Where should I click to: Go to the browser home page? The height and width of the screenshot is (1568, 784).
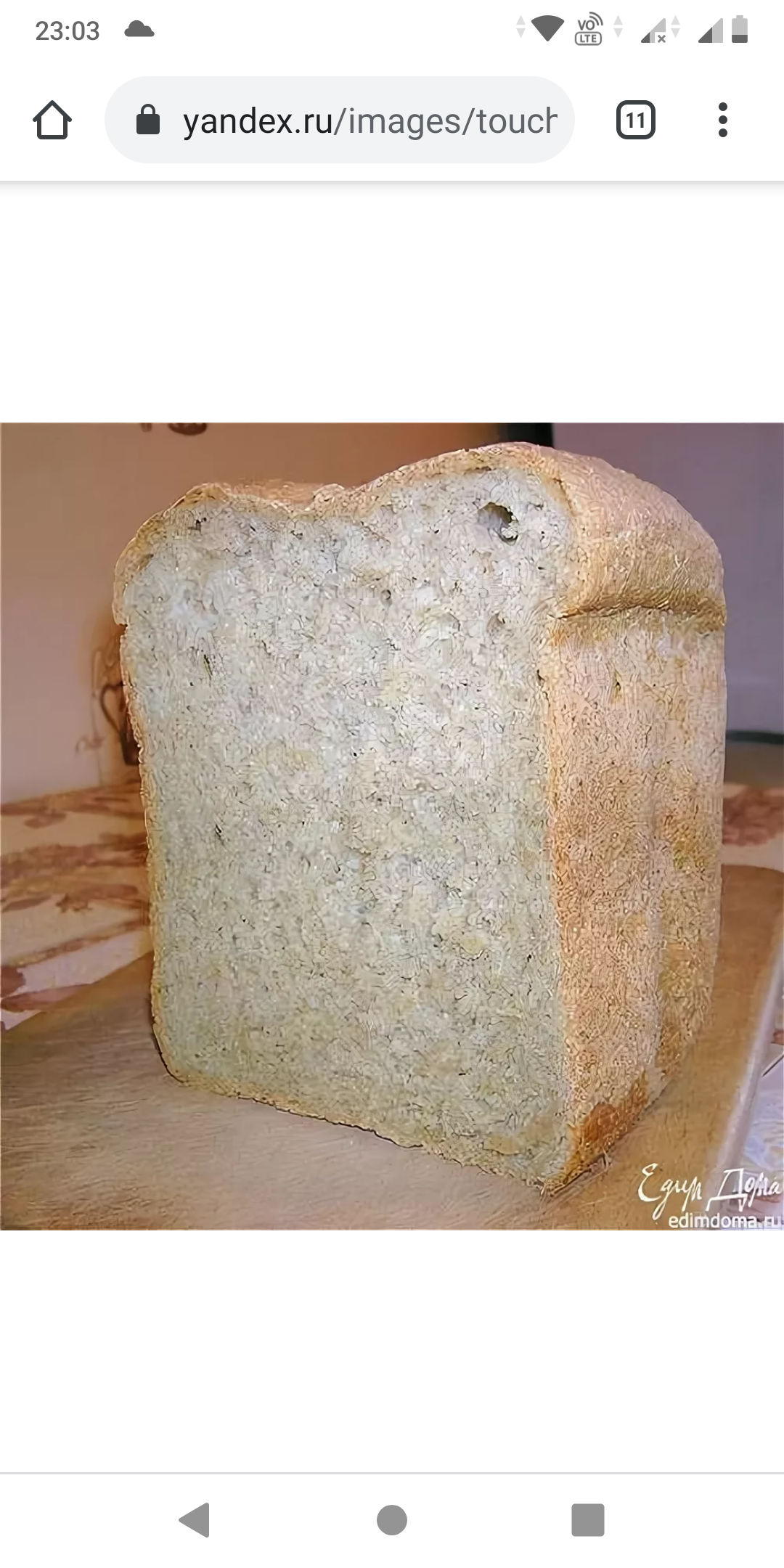[x=52, y=121]
